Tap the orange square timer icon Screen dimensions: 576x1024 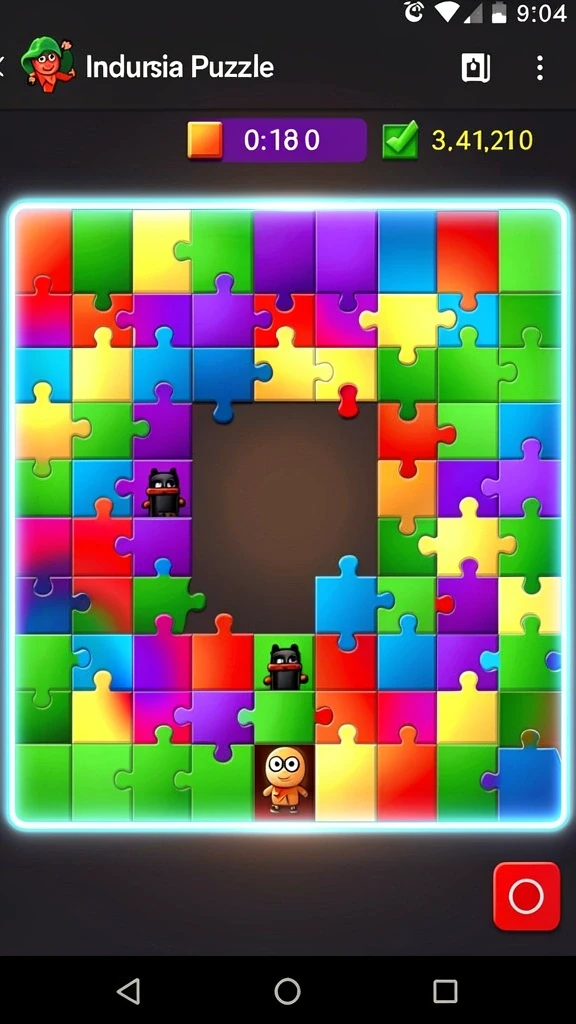[x=205, y=140]
